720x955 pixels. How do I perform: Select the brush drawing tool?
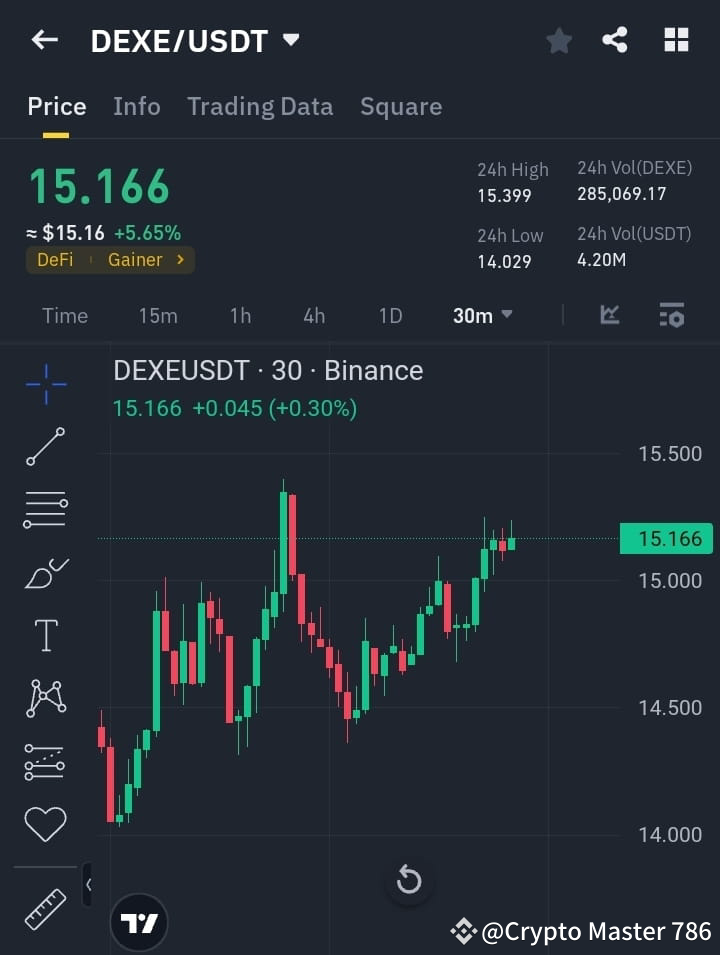coord(44,572)
